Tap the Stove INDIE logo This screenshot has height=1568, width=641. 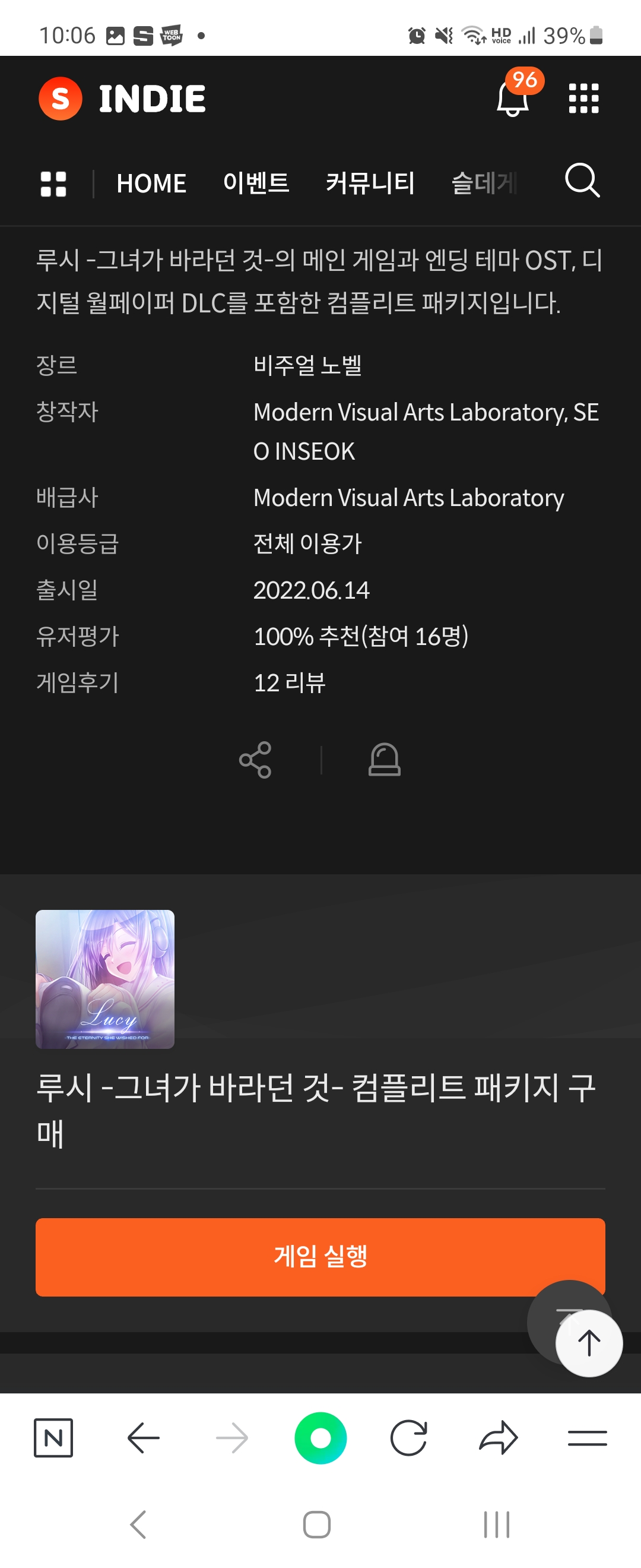point(122,99)
